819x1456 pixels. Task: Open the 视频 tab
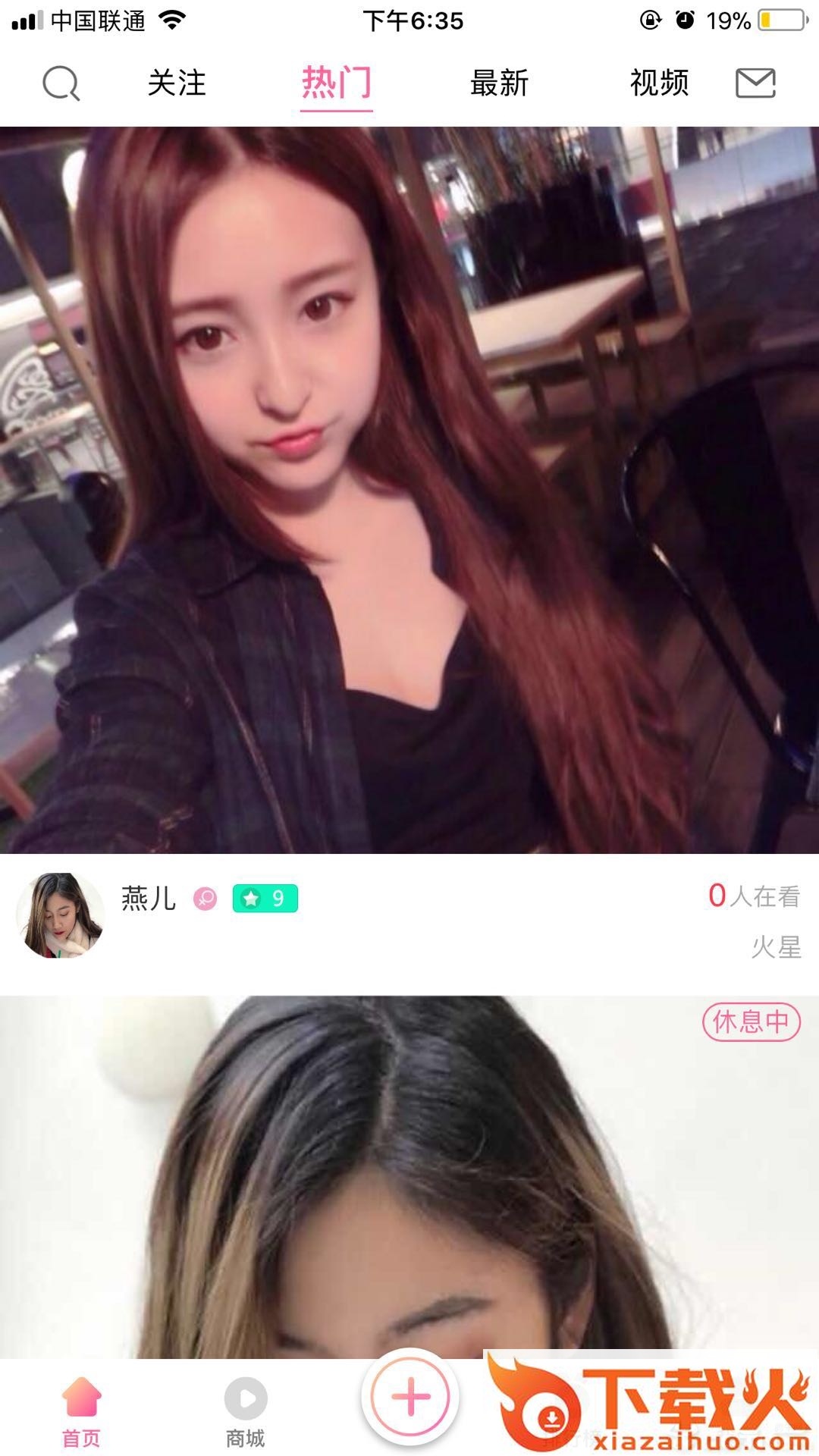click(x=659, y=83)
